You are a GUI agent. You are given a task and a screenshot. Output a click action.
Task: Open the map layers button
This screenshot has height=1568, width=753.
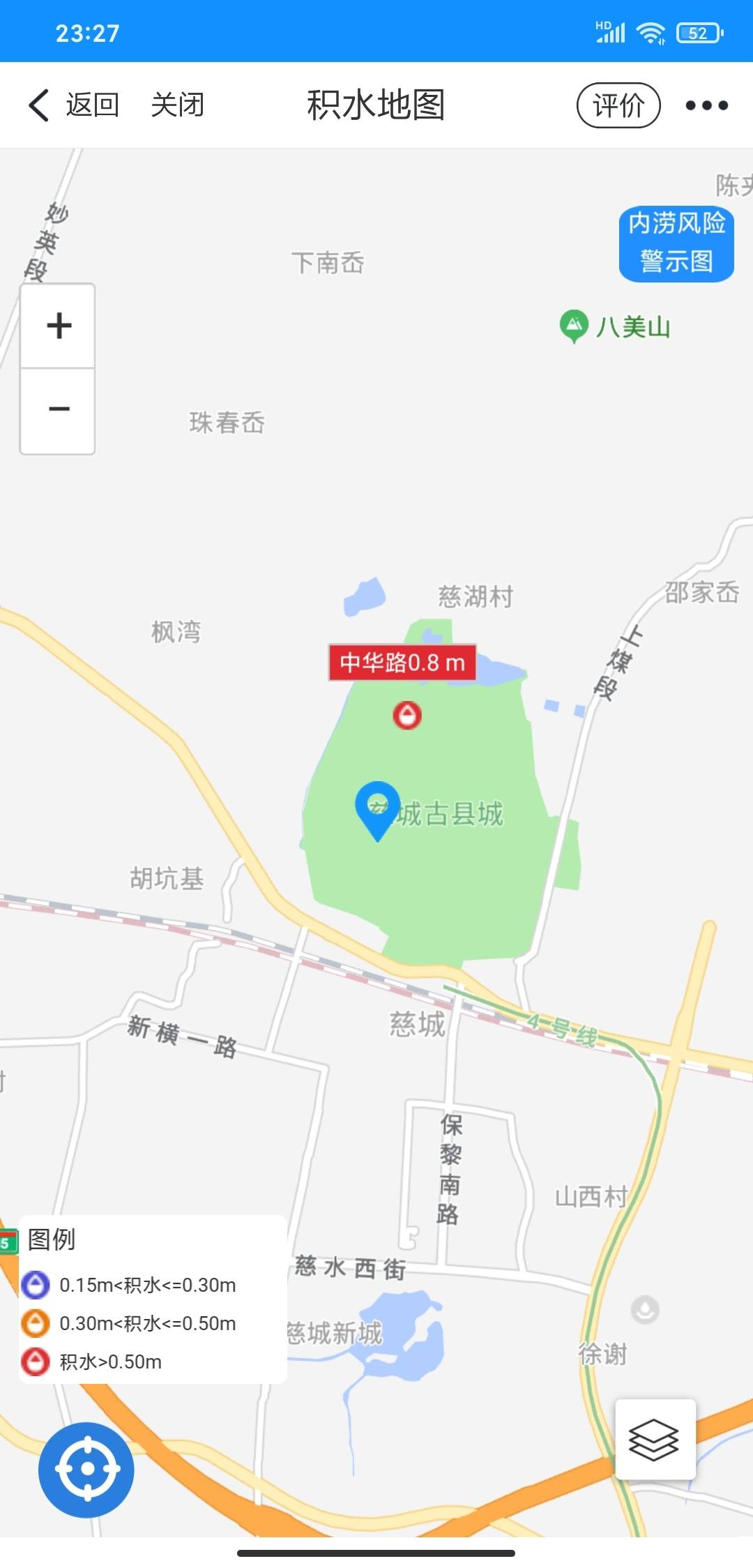[654, 1439]
